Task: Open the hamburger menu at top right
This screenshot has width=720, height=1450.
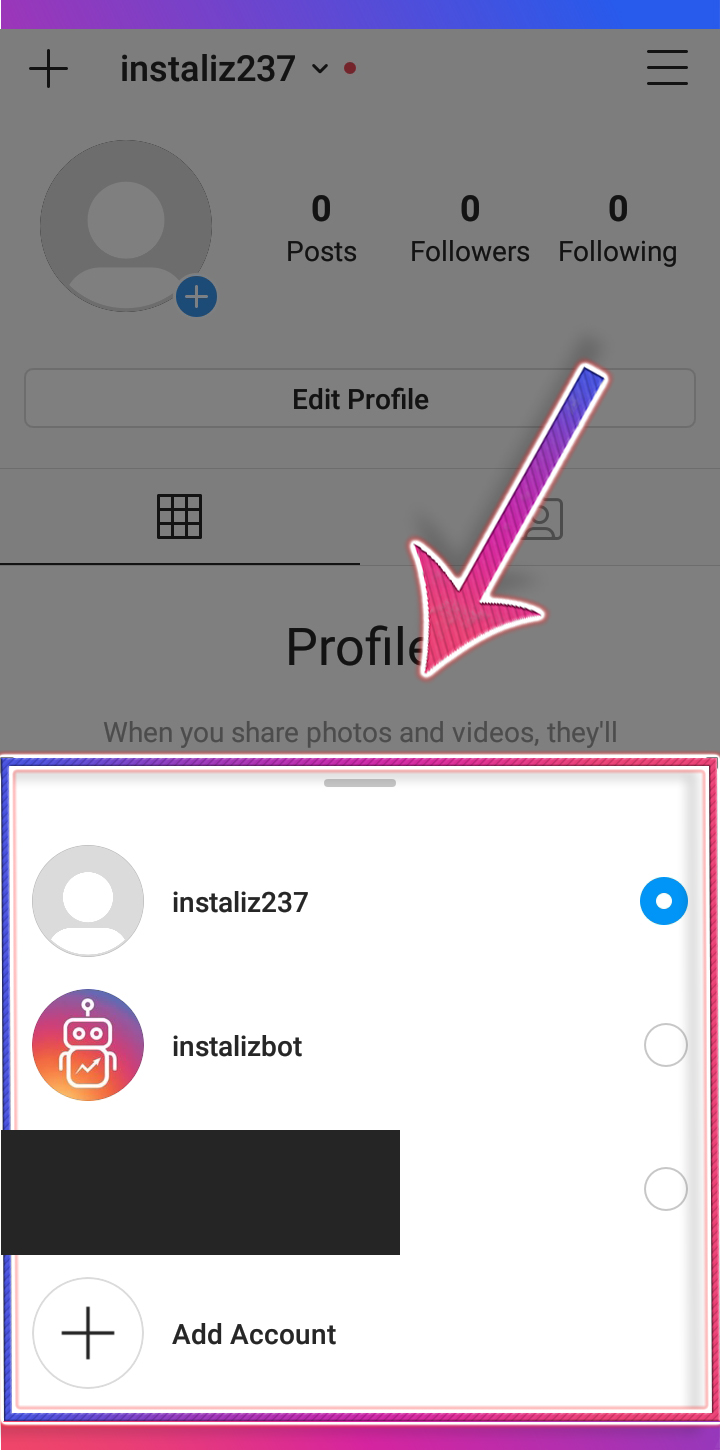Action: coord(667,68)
